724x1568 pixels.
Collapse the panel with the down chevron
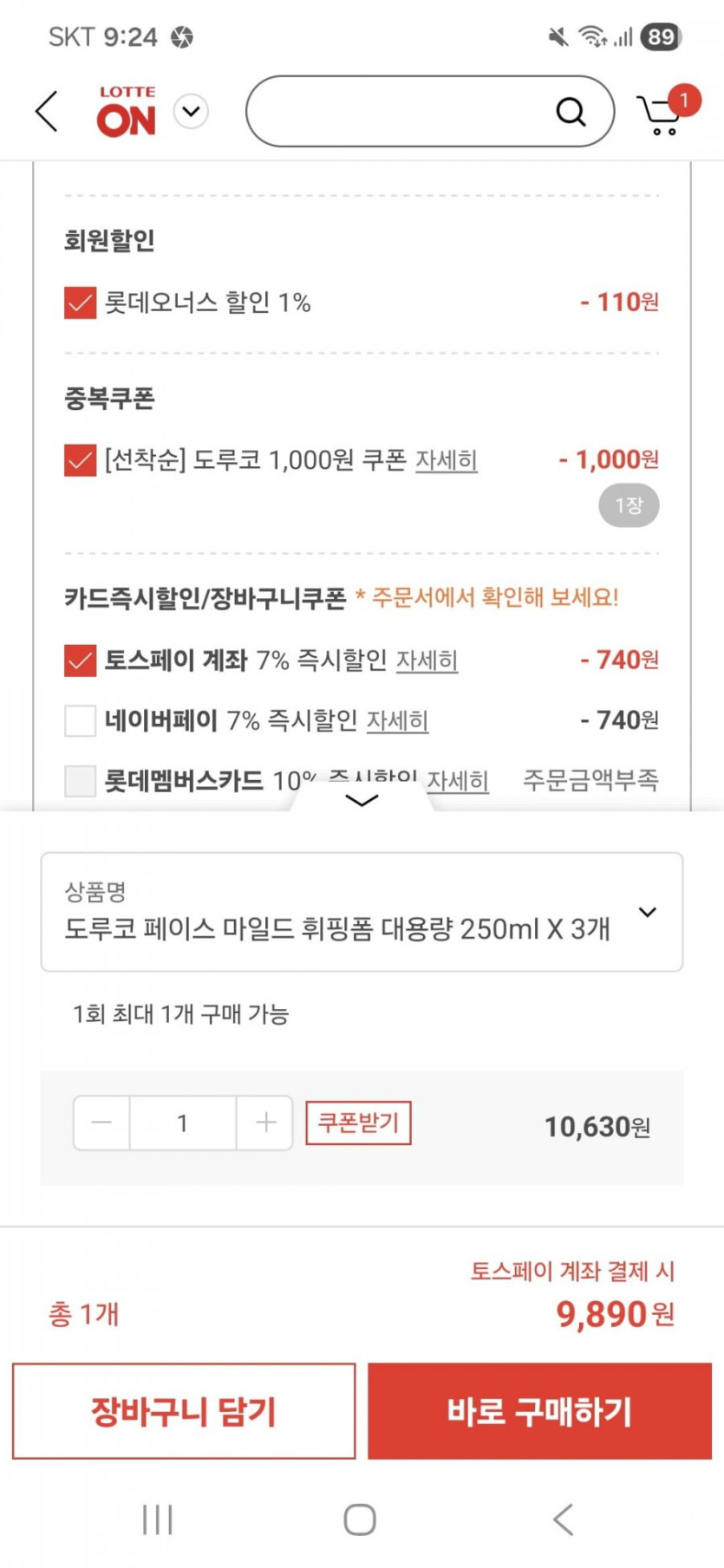tap(361, 800)
